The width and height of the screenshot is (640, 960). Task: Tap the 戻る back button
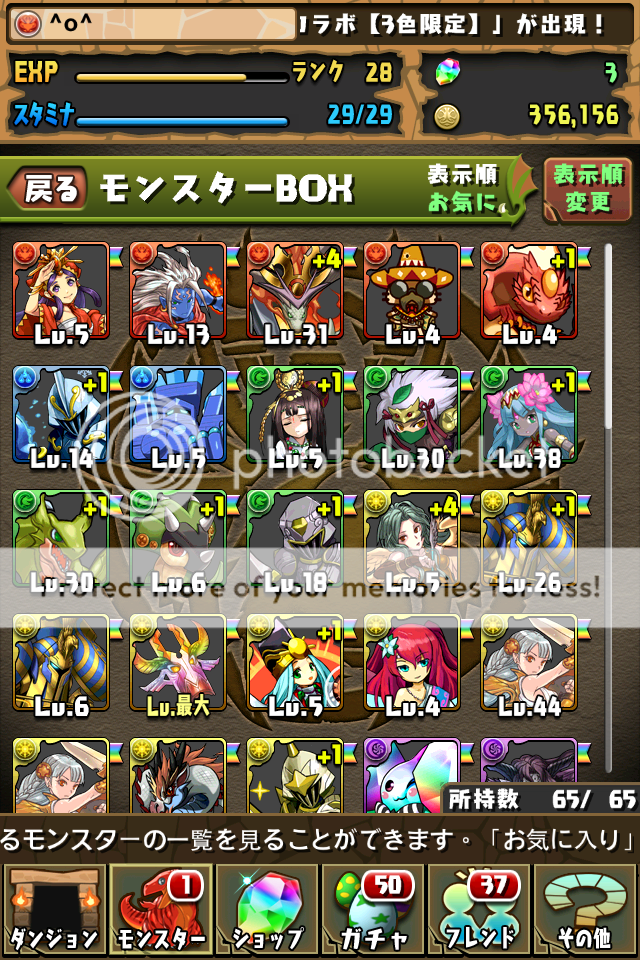[x=48, y=189]
